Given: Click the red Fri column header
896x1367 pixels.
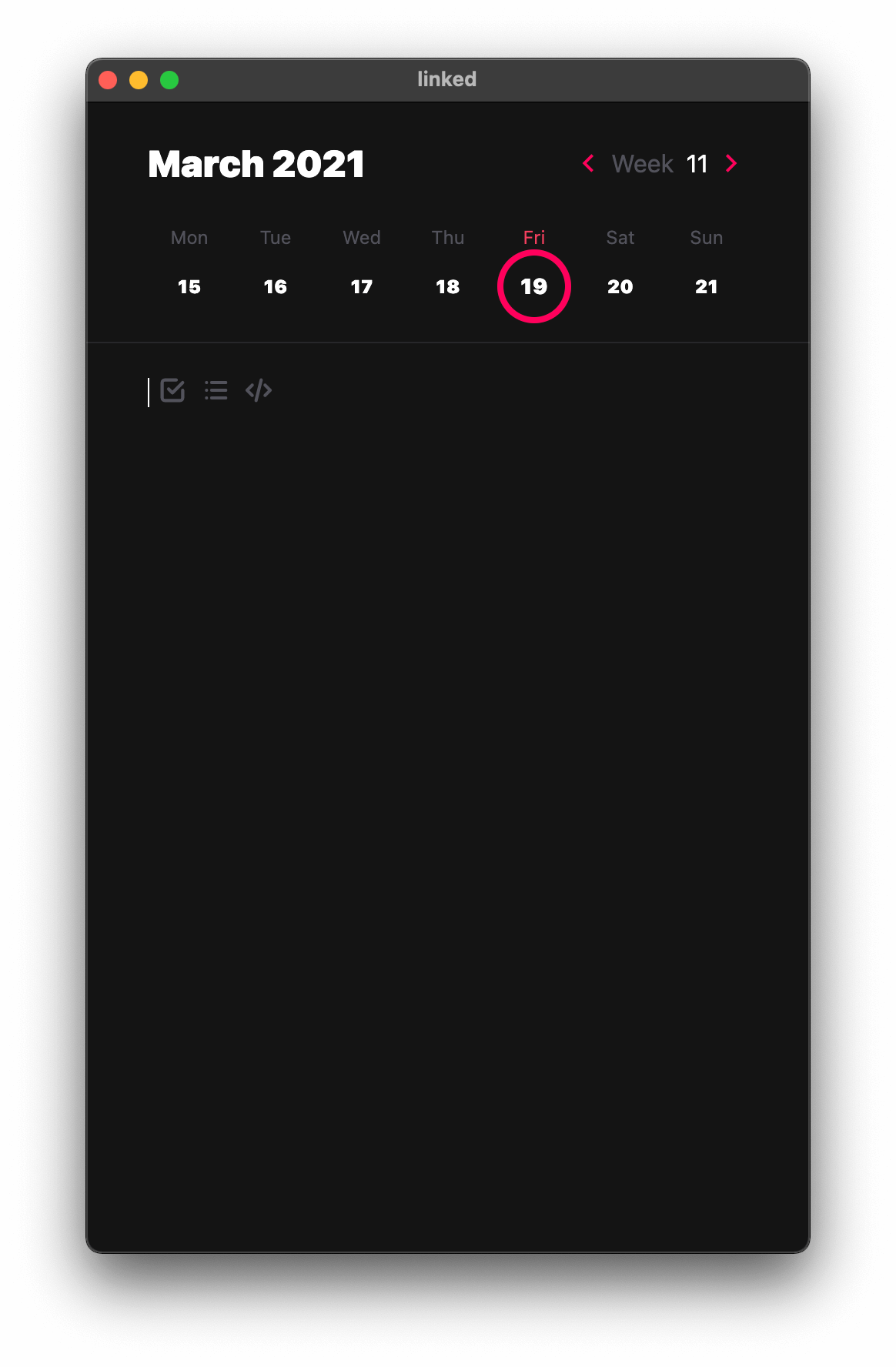Looking at the screenshot, I should coord(534,237).
